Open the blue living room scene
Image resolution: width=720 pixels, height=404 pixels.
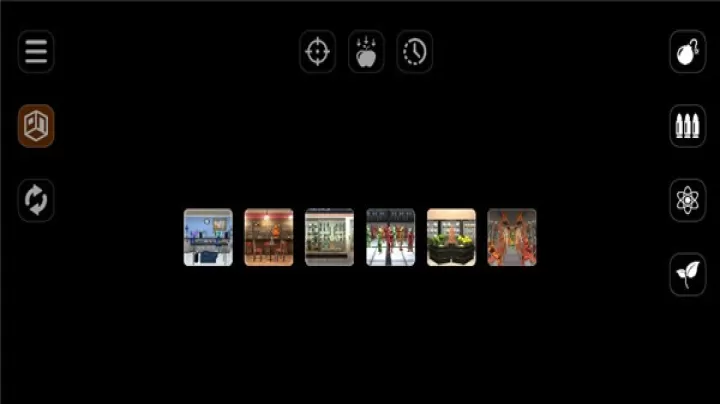pyautogui.click(x=208, y=237)
